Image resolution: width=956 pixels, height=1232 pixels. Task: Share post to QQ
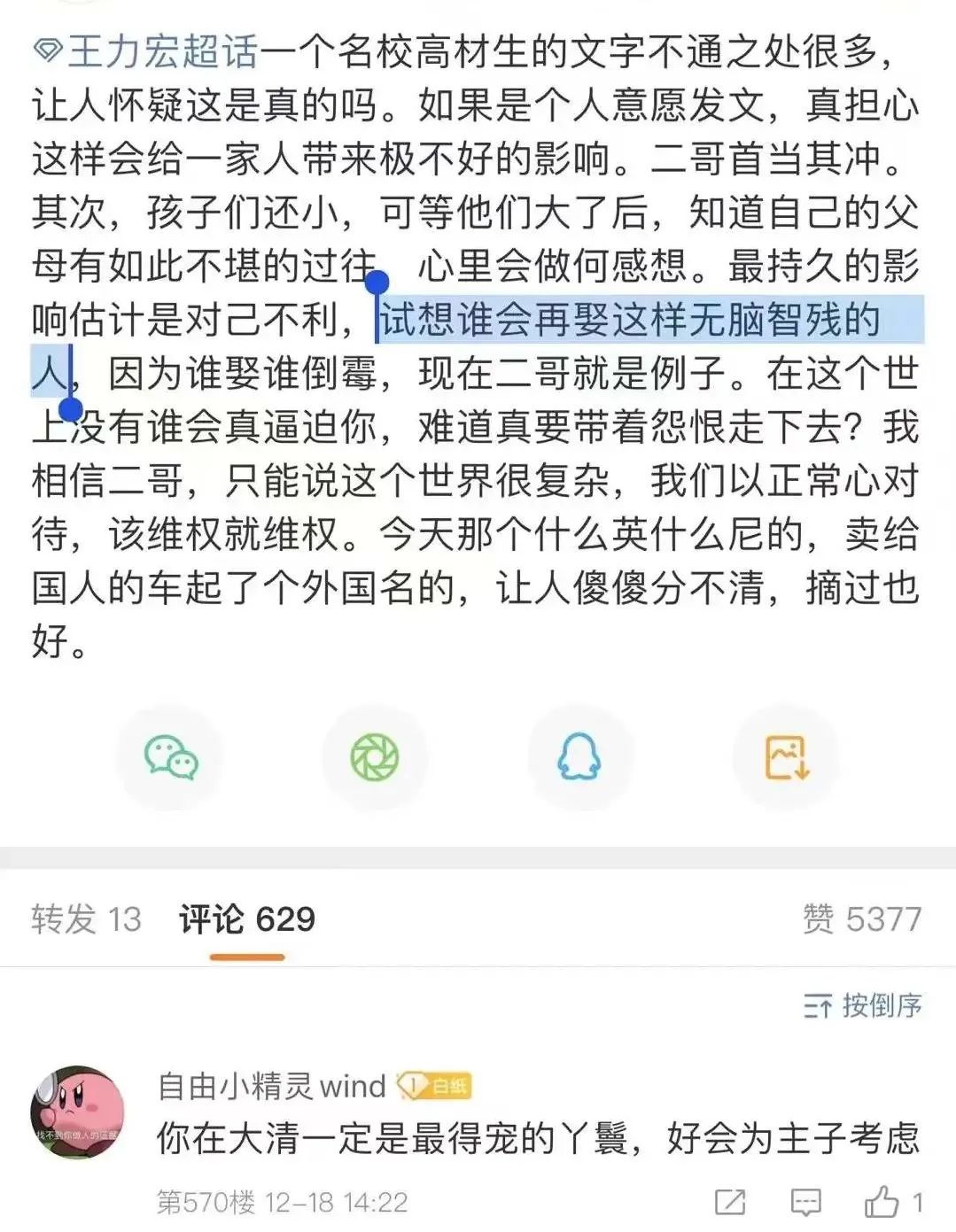point(579,758)
